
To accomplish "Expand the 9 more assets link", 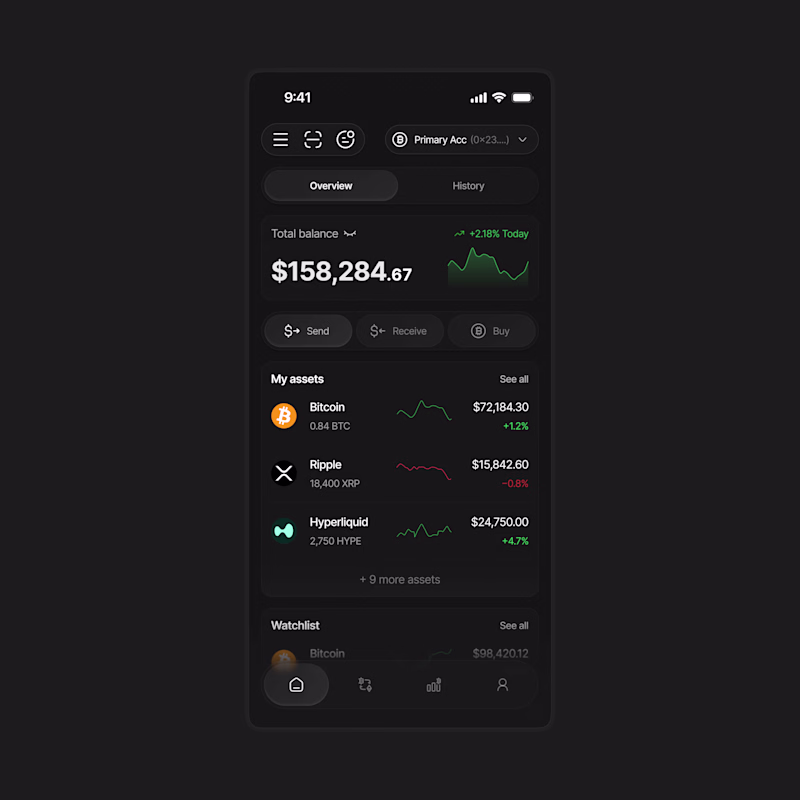I will (399, 580).
